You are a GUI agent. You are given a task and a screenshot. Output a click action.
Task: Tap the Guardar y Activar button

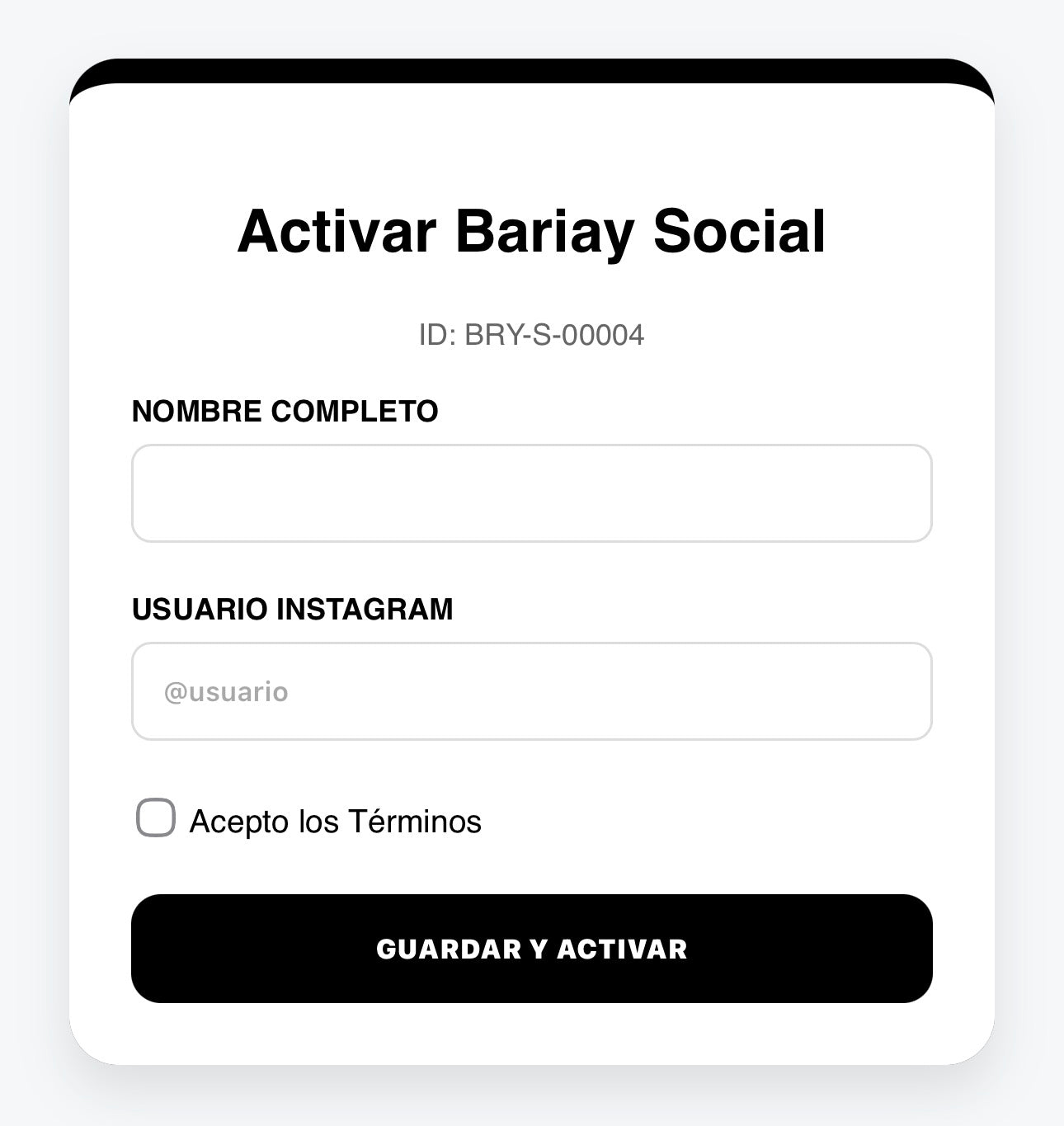pyautogui.click(x=531, y=949)
